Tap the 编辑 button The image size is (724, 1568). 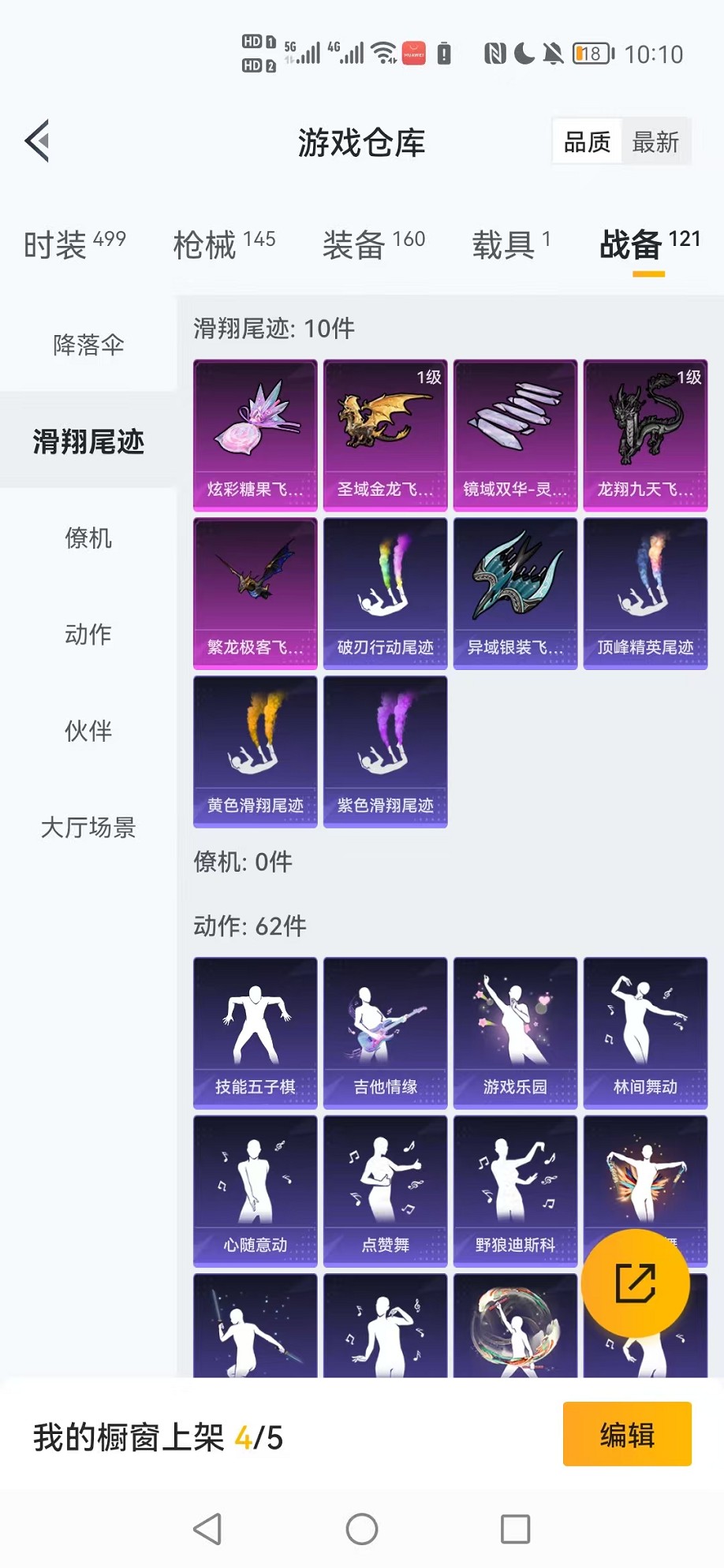(627, 1434)
